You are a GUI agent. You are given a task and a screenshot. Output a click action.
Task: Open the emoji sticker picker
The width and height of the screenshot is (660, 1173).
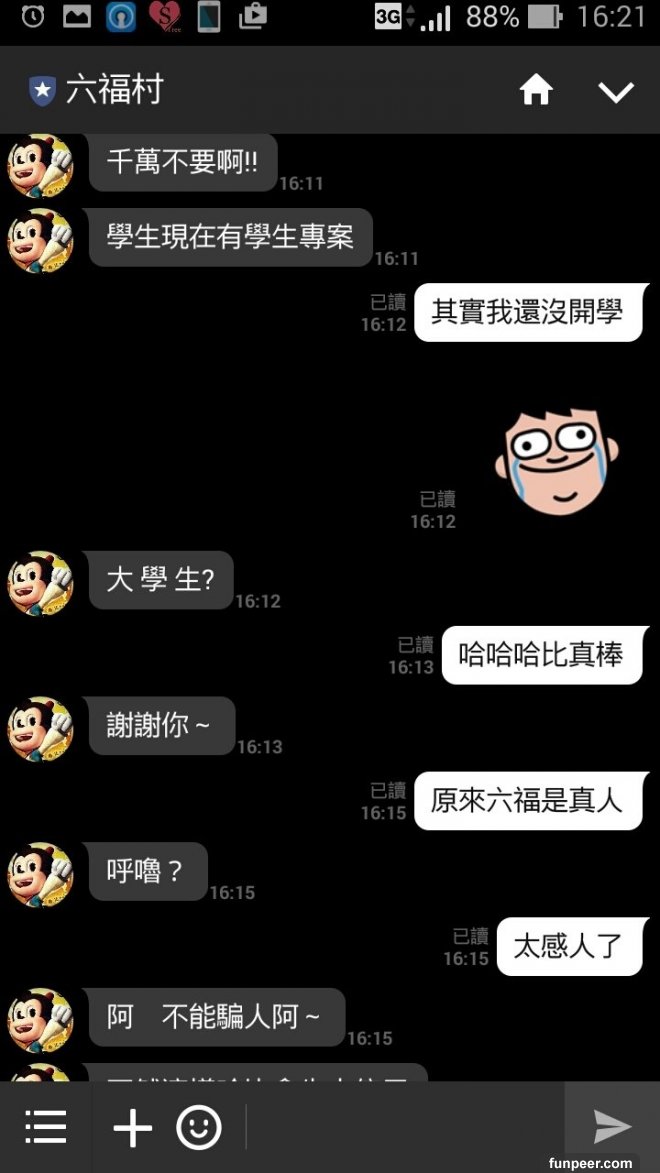(x=199, y=1128)
